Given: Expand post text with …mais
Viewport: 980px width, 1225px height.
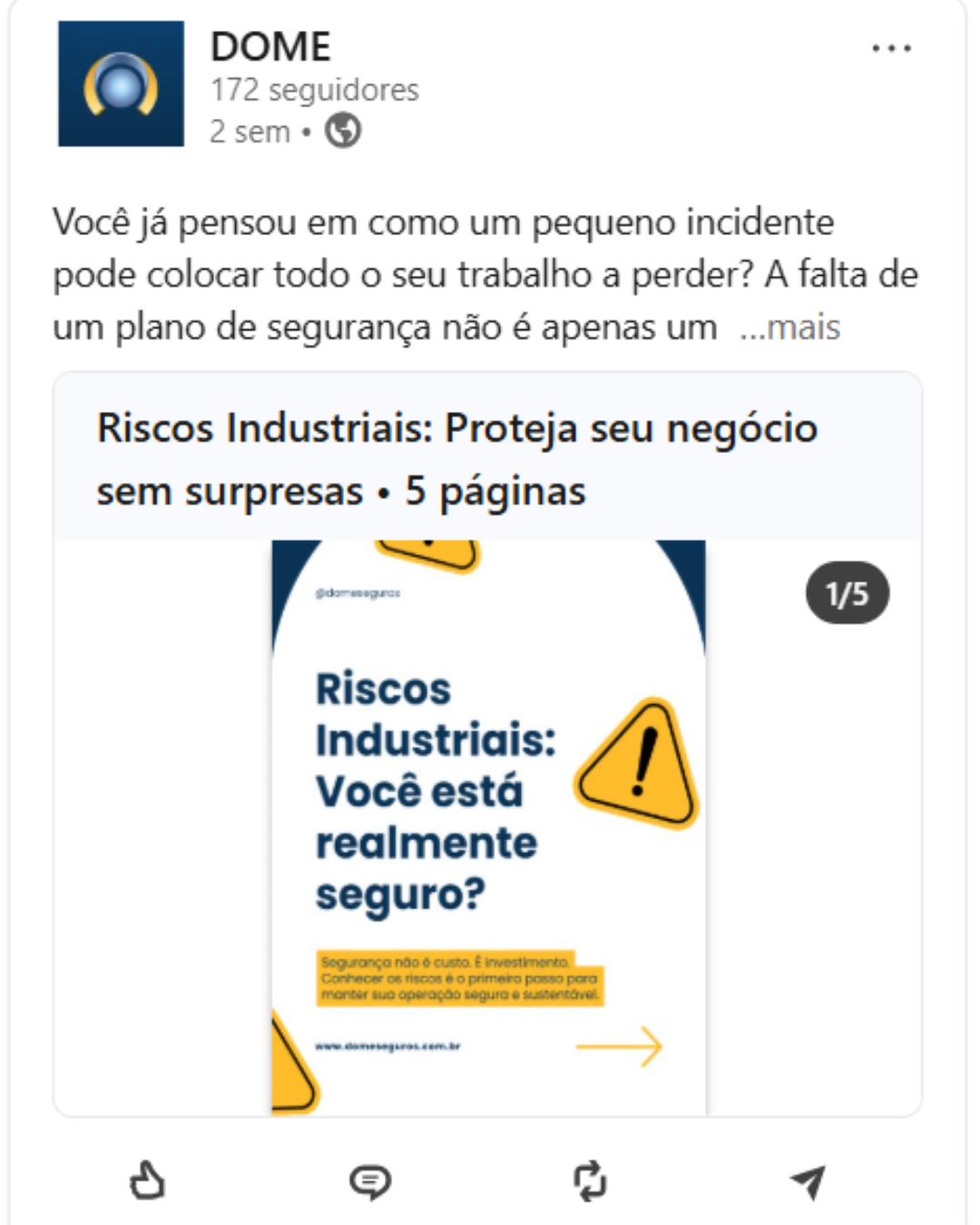Looking at the screenshot, I should (790, 328).
